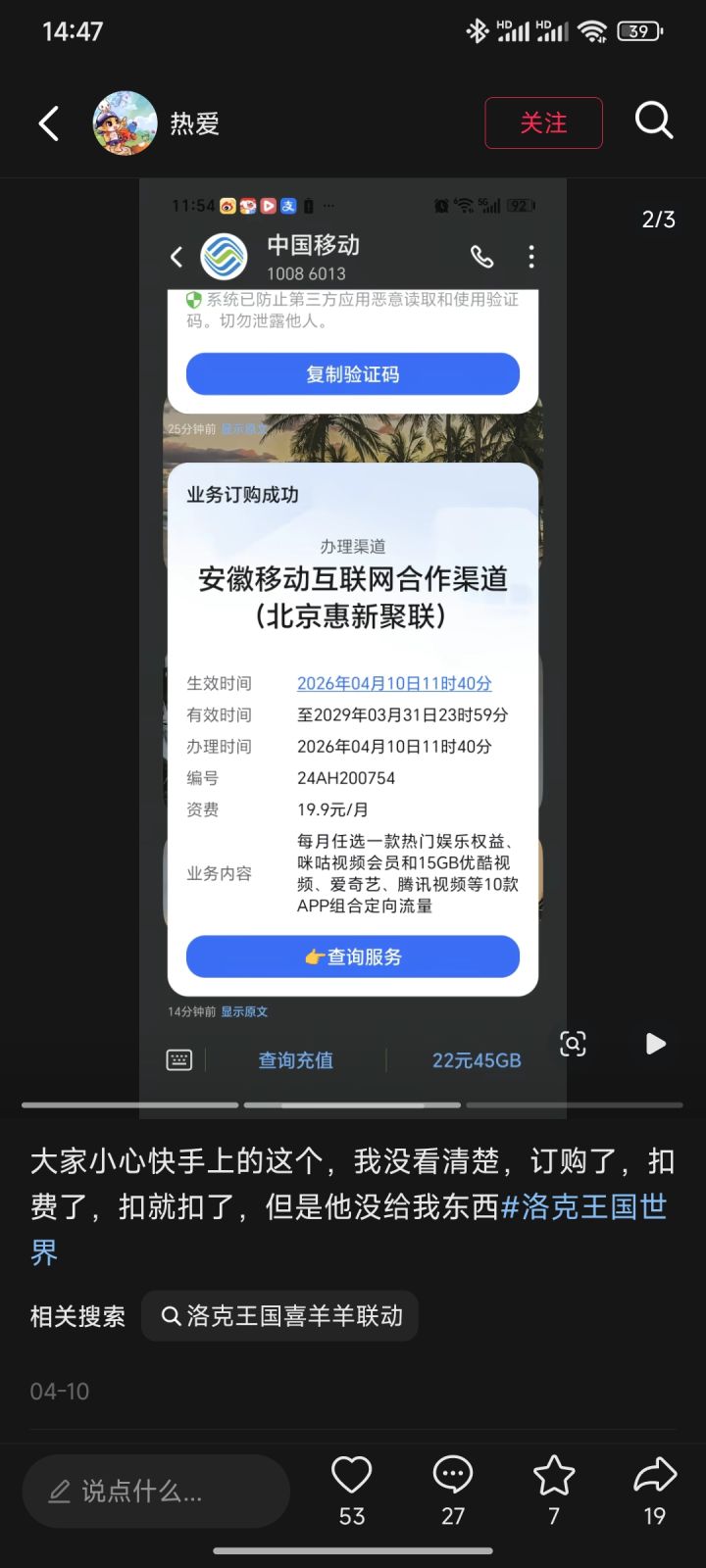Tap the 说点什么 comment input field
706x1568 pixels.
coord(155,1491)
